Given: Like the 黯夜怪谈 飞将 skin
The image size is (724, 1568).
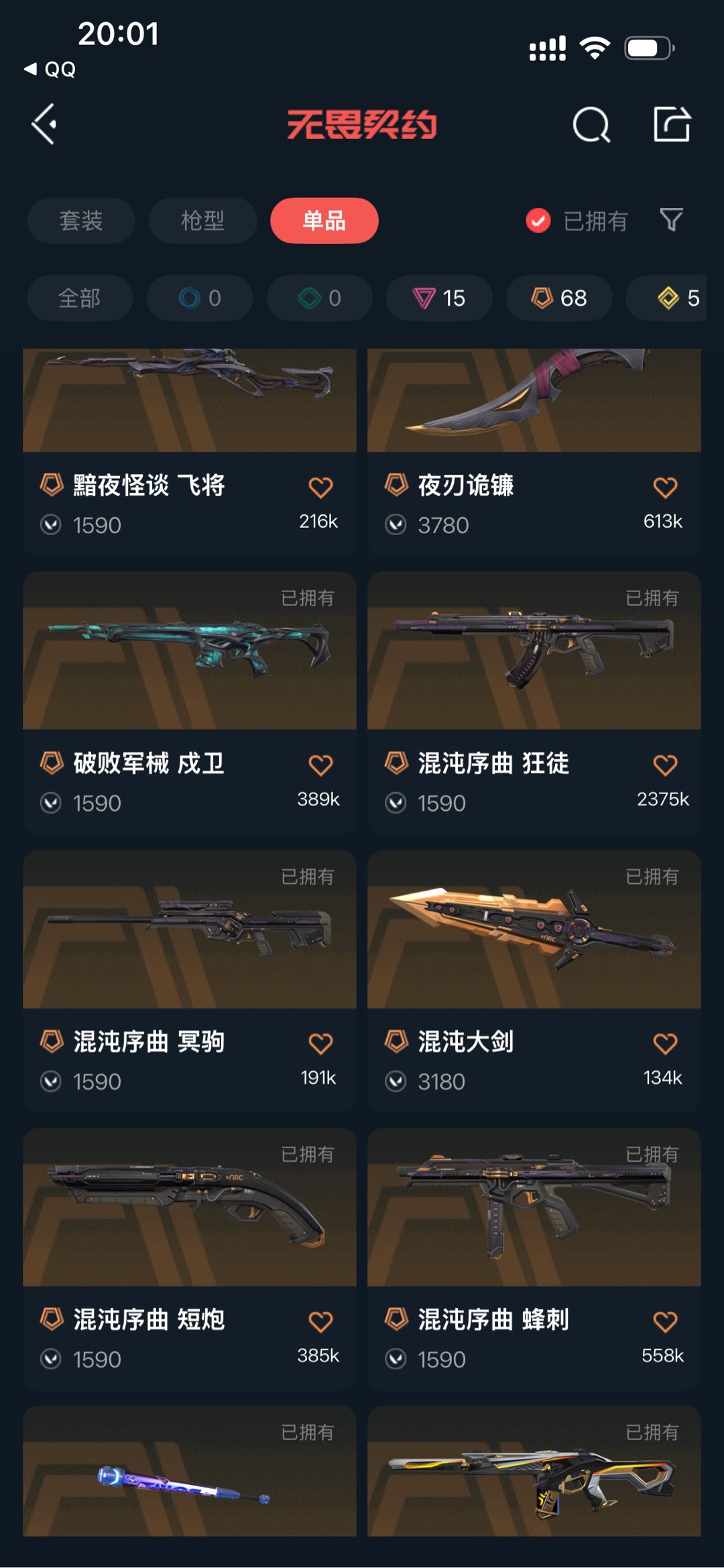Looking at the screenshot, I should click(x=320, y=488).
